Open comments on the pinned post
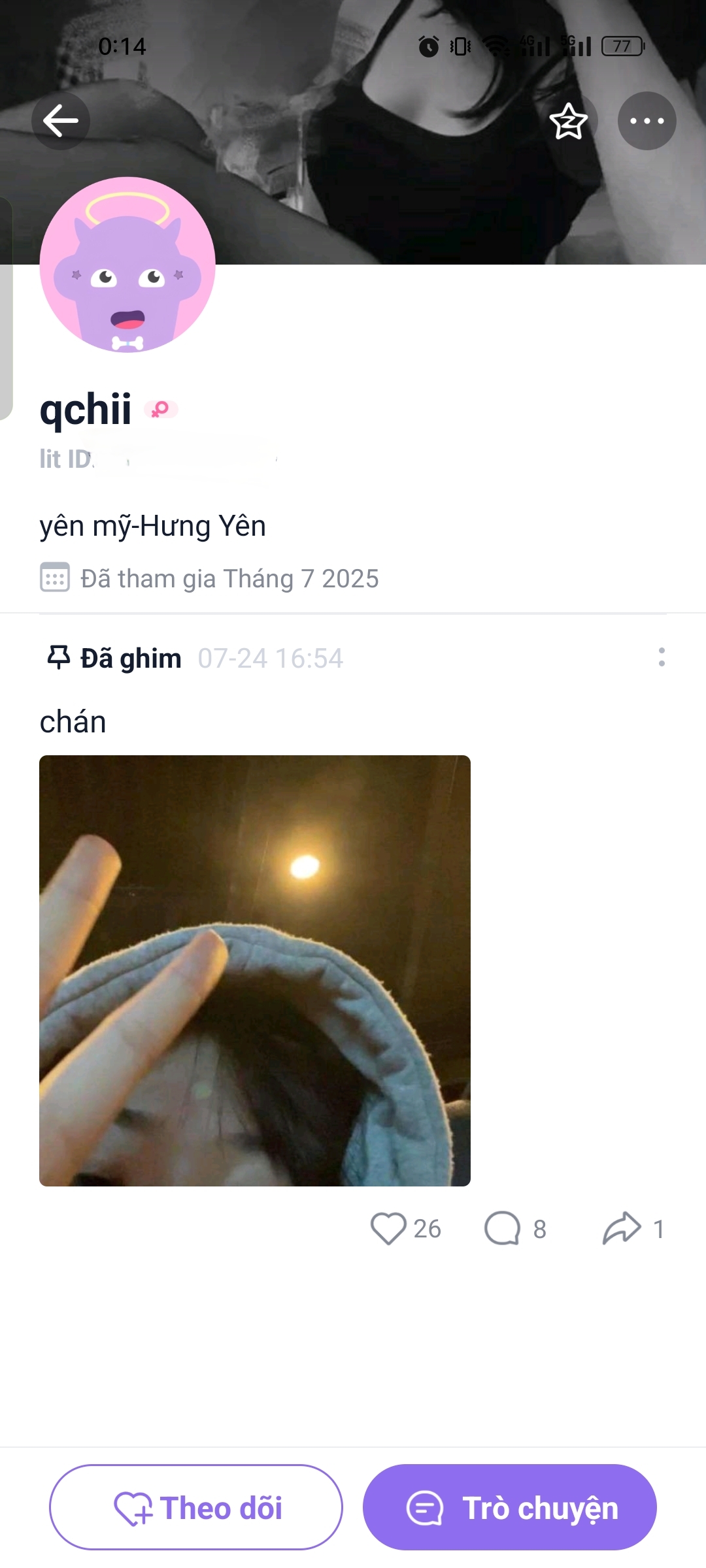 tap(502, 1228)
